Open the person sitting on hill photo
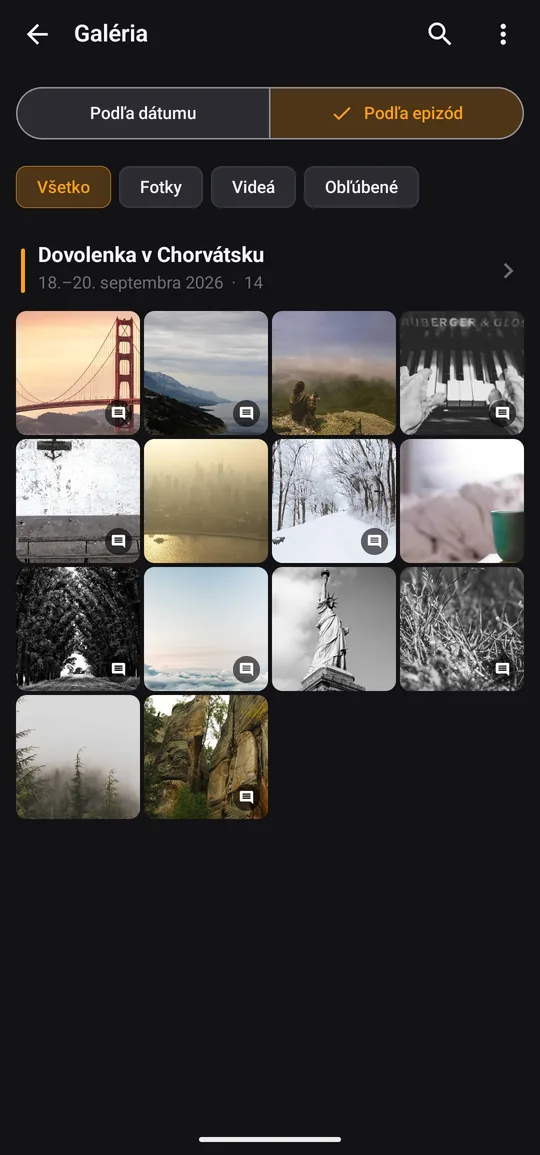The image size is (540, 1155). coord(334,373)
